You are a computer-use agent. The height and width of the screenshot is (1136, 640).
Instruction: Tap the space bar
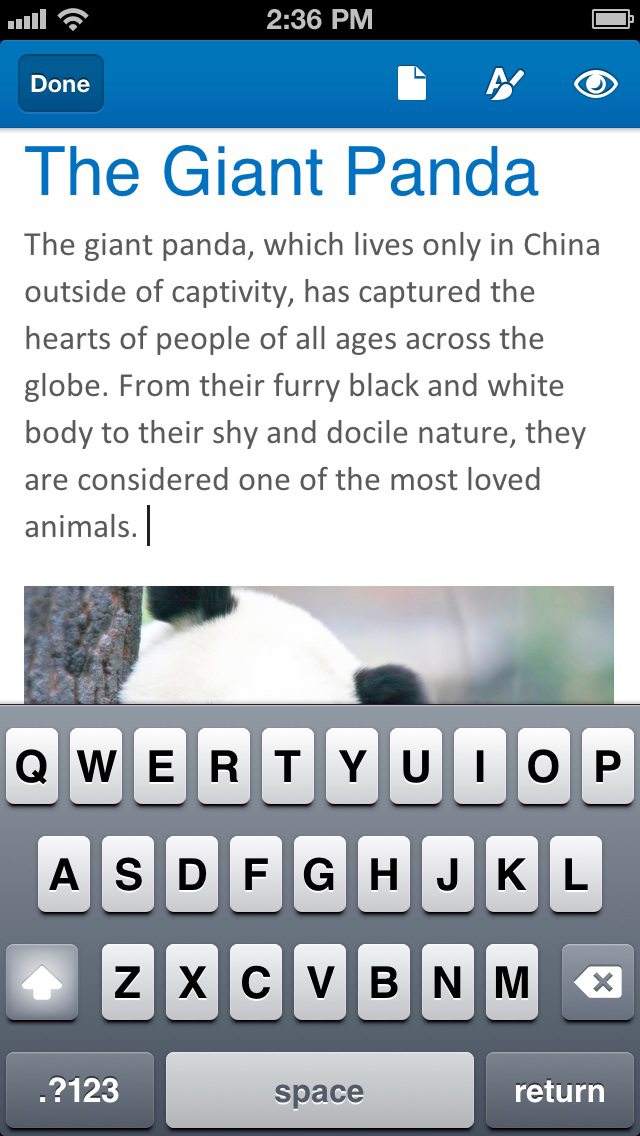[x=319, y=1091]
